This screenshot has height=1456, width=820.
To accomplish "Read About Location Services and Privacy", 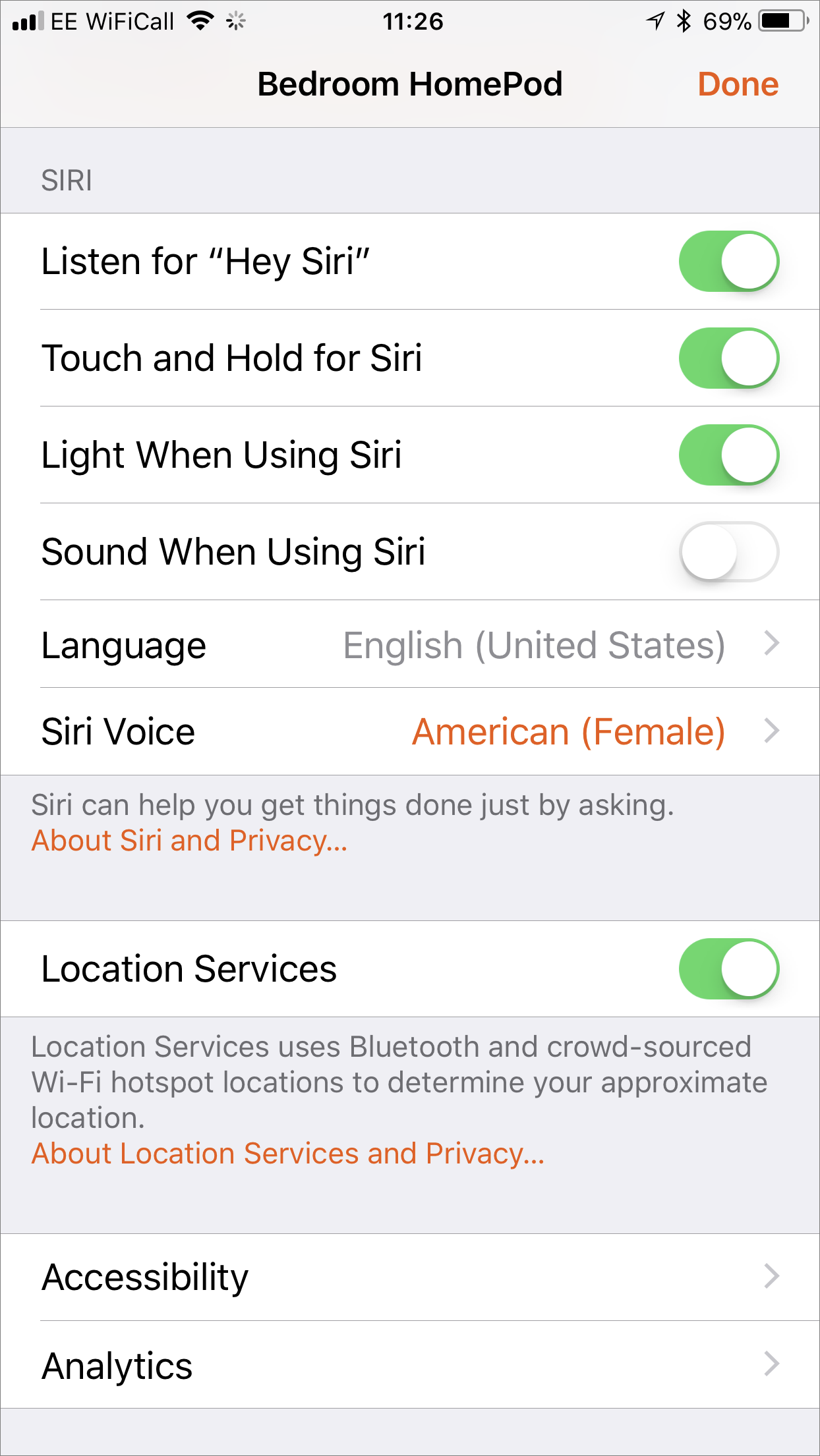I will click(x=288, y=1154).
